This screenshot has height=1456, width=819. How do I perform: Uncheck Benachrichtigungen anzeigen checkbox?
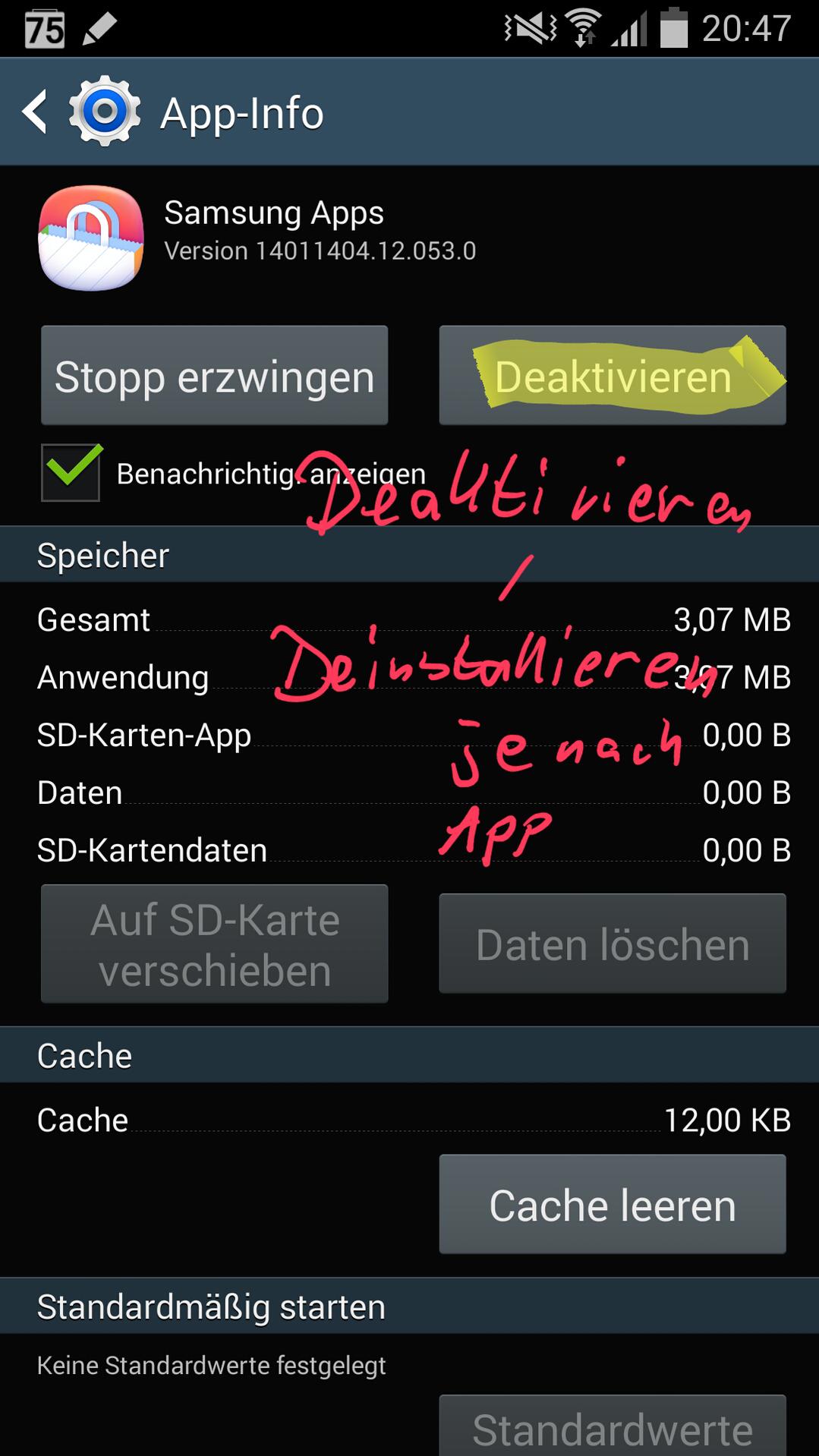click(71, 472)
